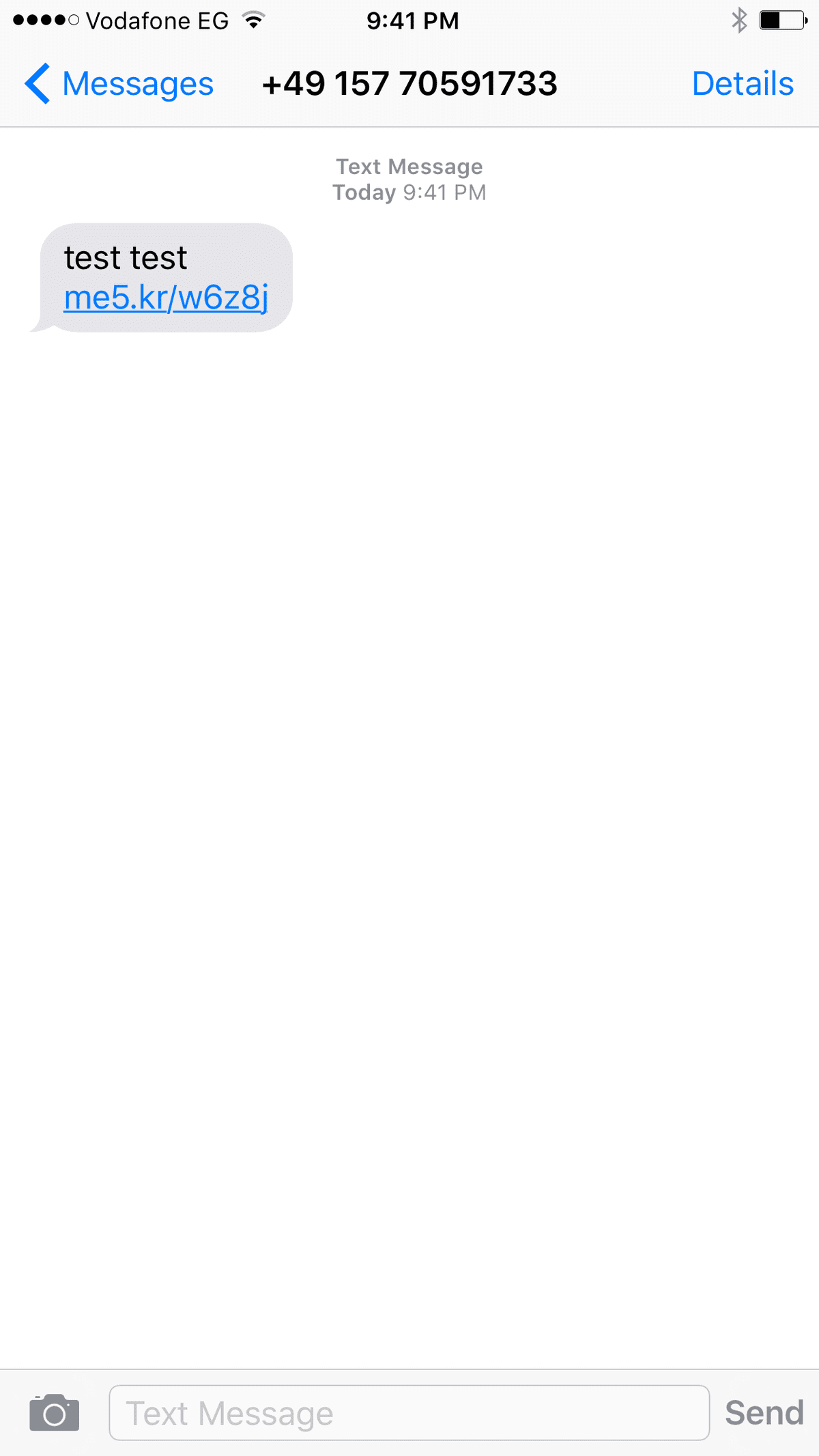The height and width of the screenshot is (1456, 819).
Task: Tap the Send button
Action: pyautogui.click(x=764, y=1412)
